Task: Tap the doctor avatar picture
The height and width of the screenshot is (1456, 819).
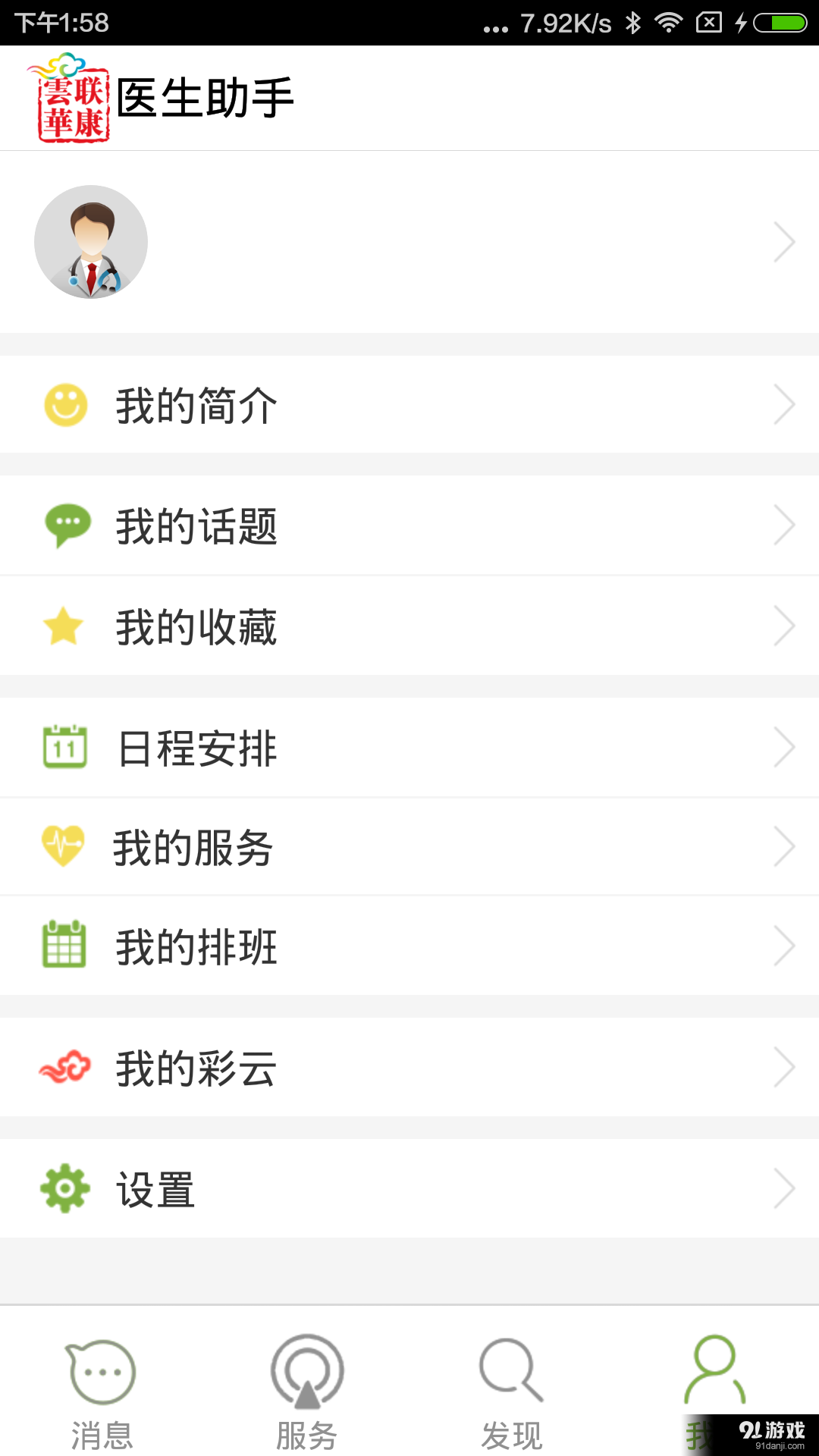Action: (x=91, y=242)
